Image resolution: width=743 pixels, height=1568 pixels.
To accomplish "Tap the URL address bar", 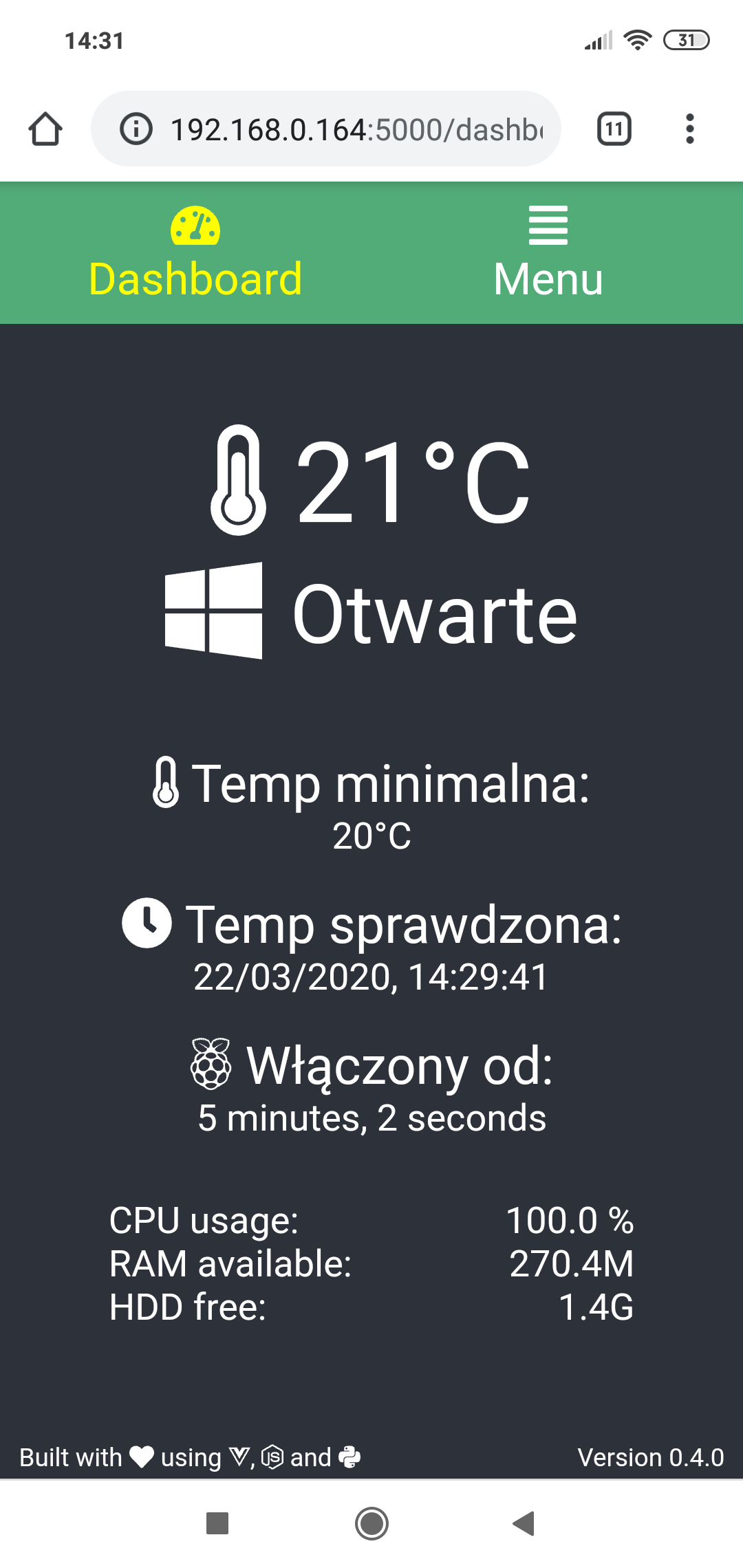I will point(354,129).
